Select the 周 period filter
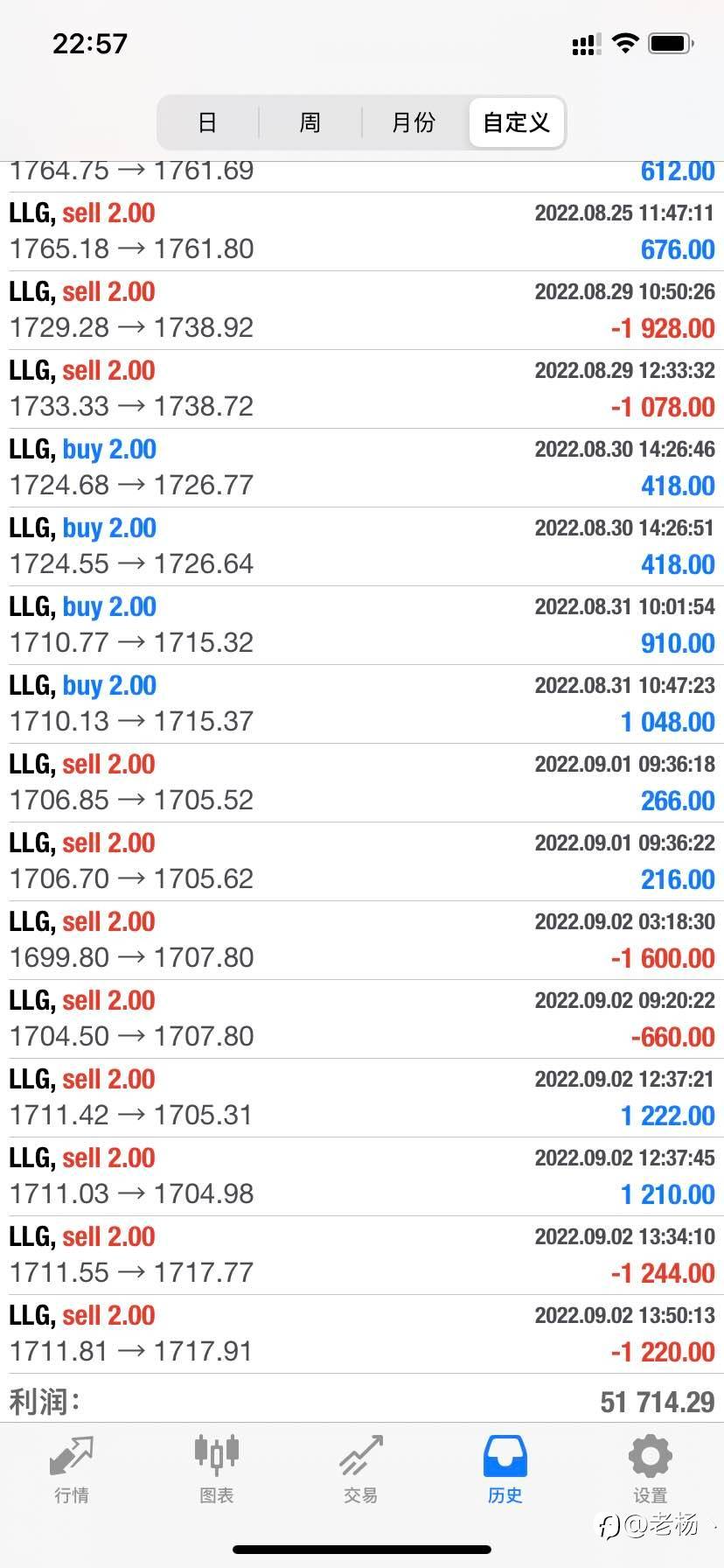The height and width of the screenshot is (1568, 724). (x=310, y=122)
